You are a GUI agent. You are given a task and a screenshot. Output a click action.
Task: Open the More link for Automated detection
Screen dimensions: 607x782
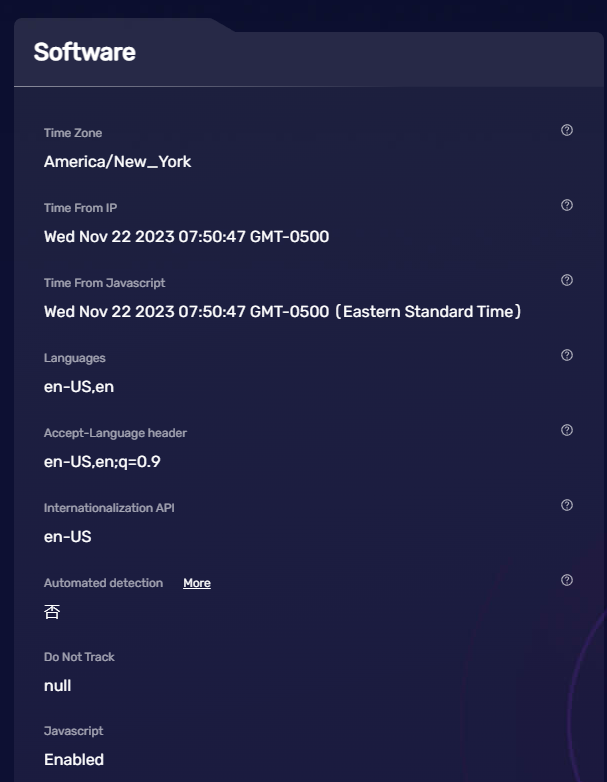click(197, 583)
